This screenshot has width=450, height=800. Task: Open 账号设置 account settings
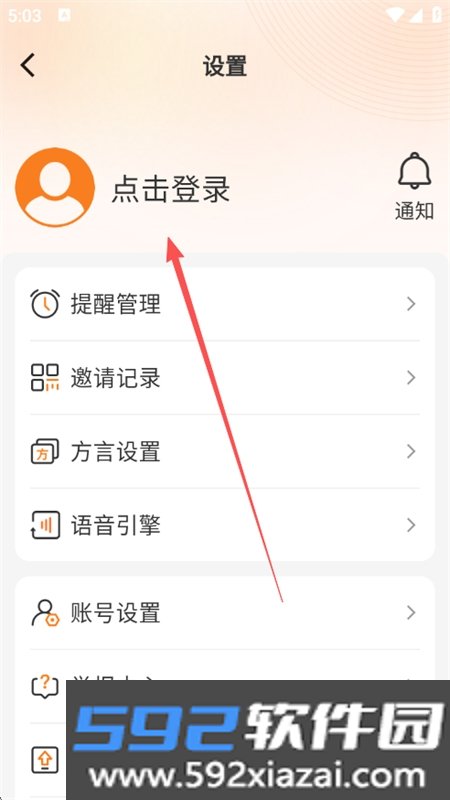225,613
